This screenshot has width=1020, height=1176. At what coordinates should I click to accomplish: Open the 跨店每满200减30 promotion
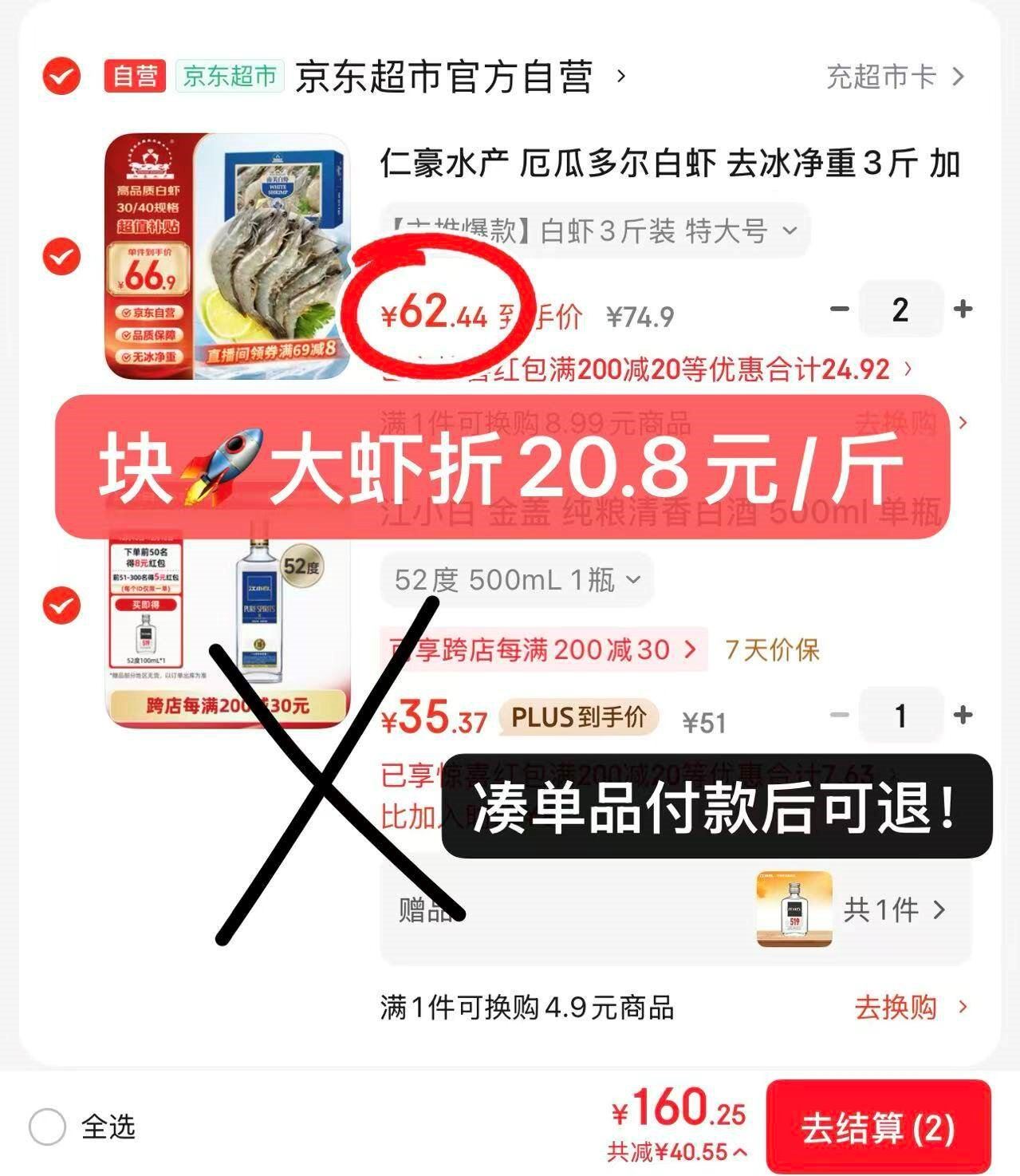544,649
